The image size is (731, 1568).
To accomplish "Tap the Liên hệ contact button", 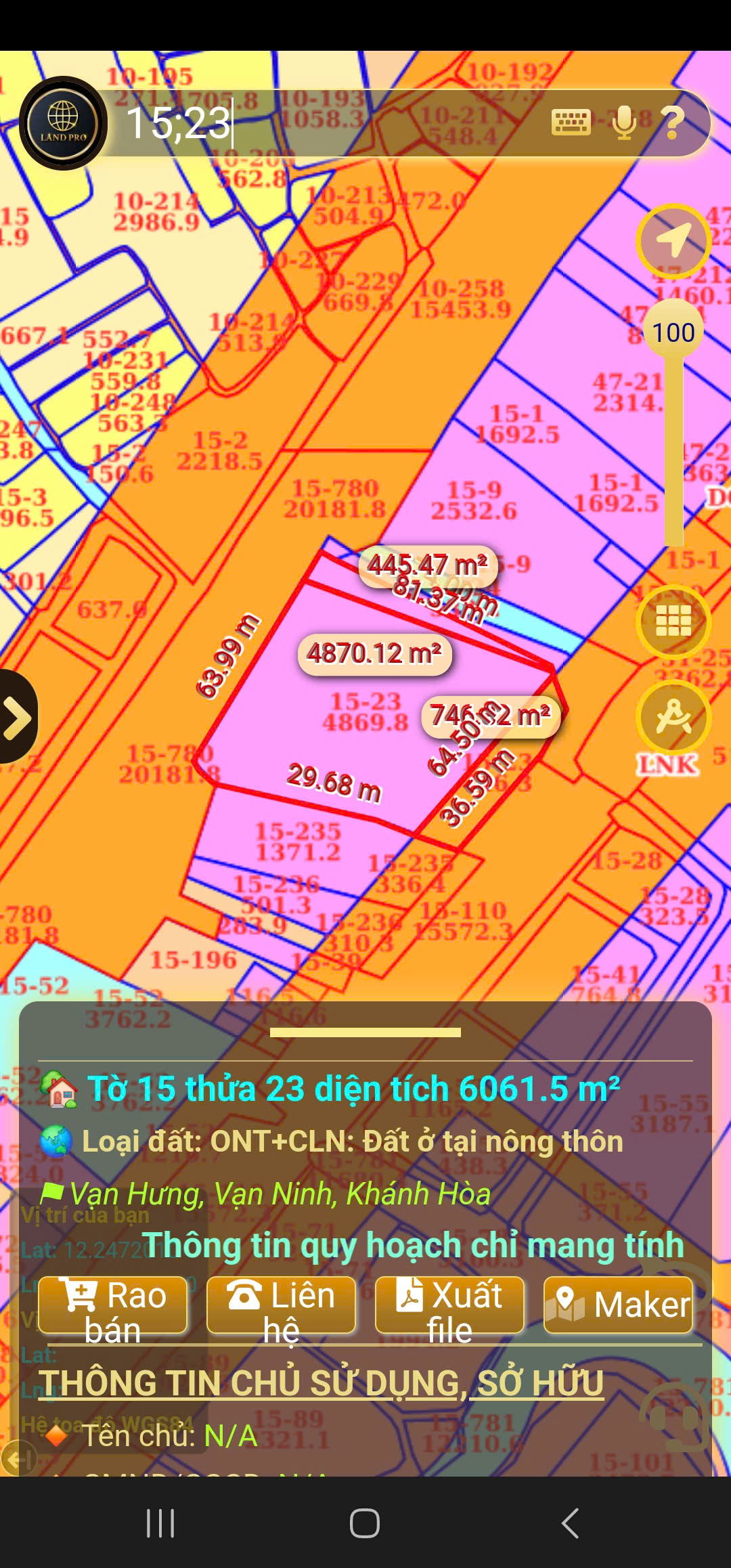I will 281,1305.
